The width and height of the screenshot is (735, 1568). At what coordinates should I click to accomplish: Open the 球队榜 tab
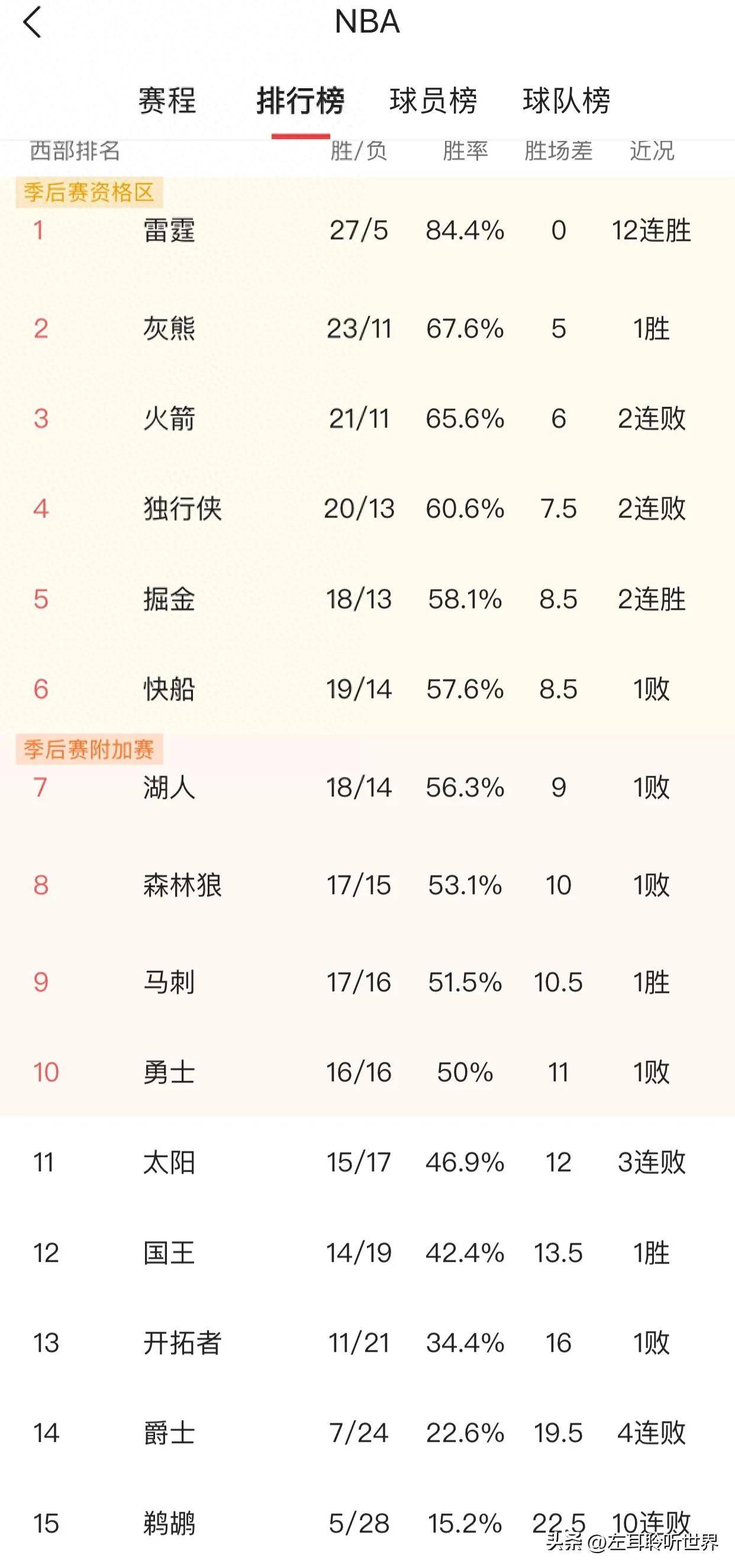[566, 101]
